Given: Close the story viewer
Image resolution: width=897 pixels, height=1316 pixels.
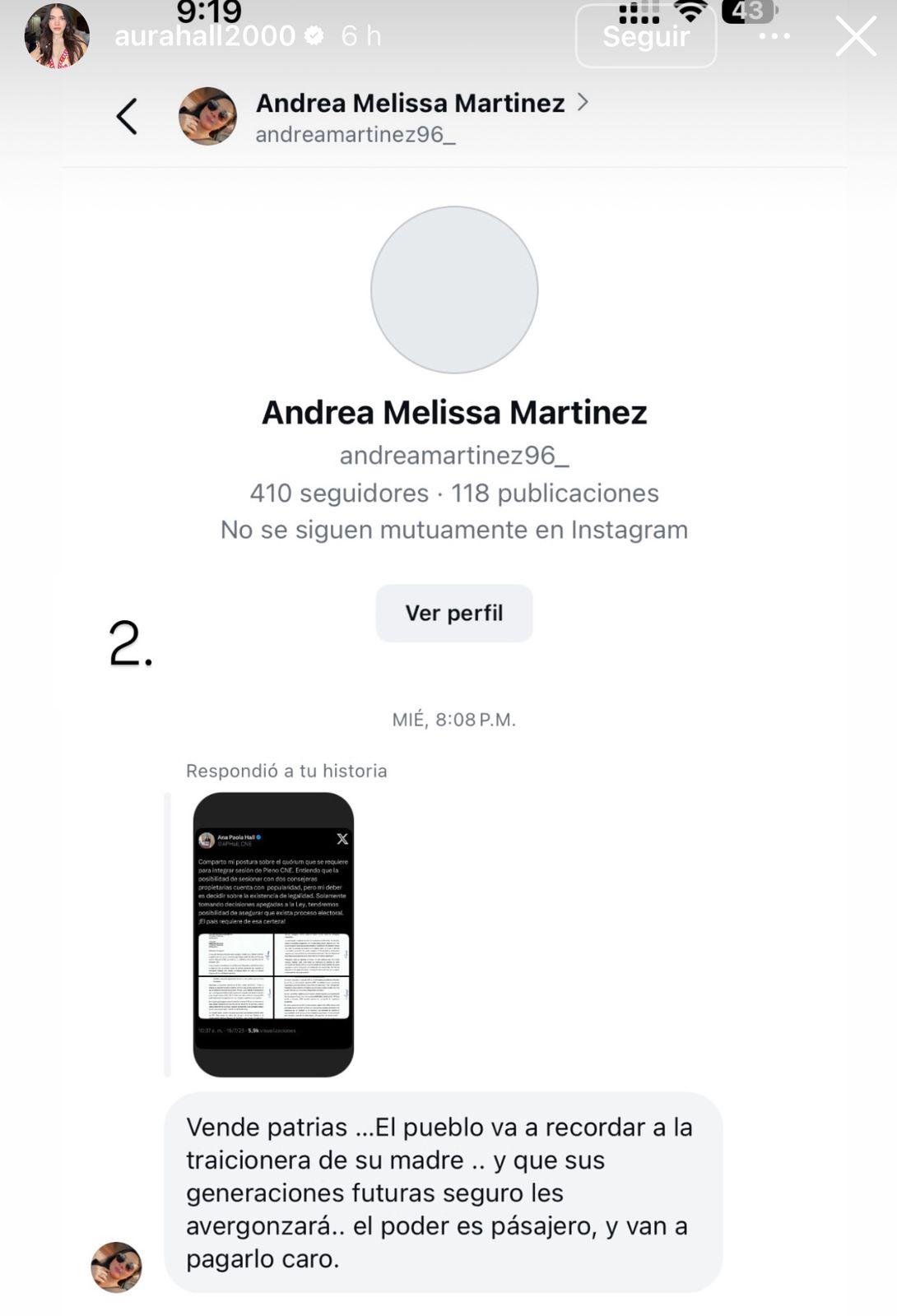Looking at the screenshot, I should [856, 37].
